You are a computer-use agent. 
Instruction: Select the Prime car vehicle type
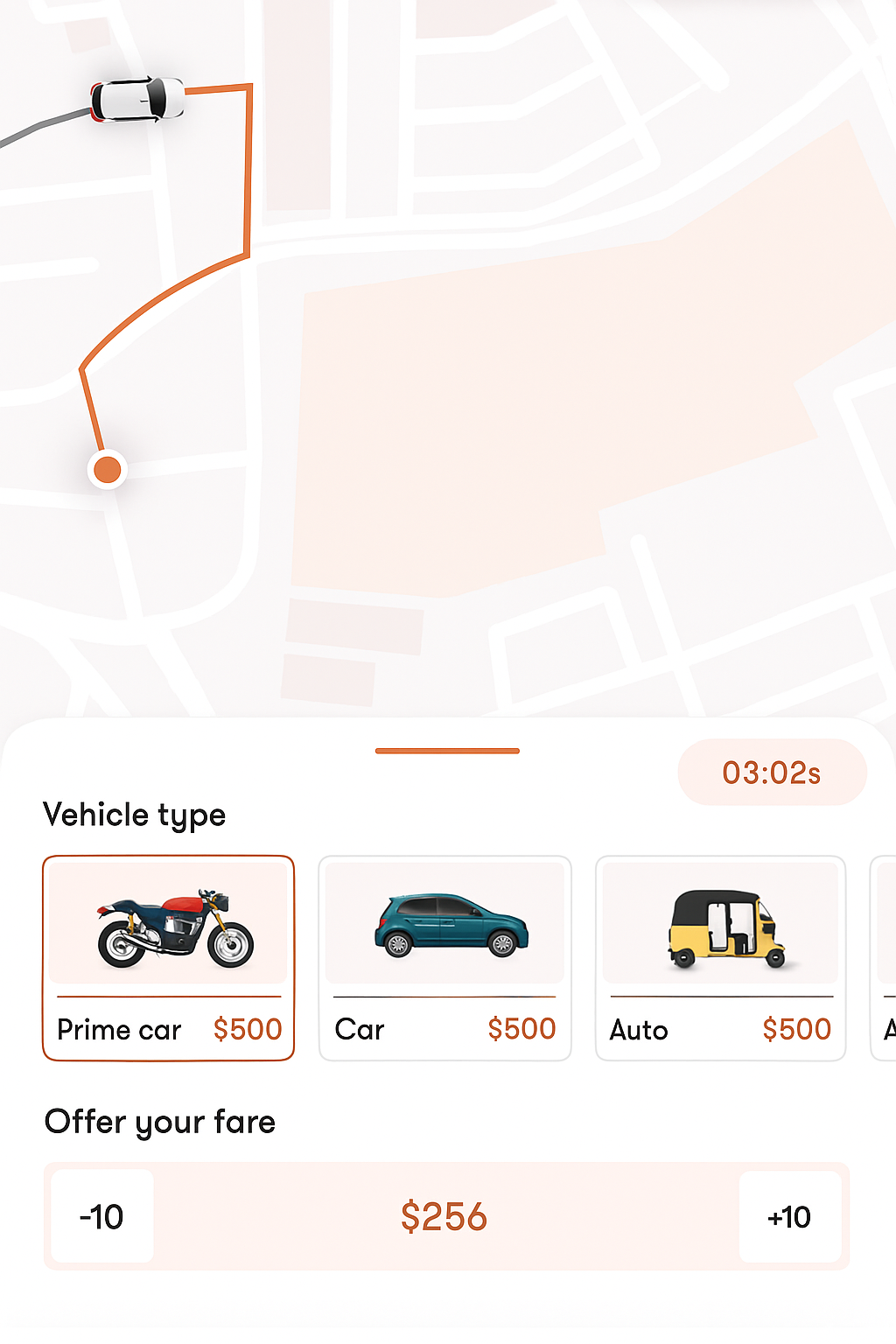(x=168, y=958)
